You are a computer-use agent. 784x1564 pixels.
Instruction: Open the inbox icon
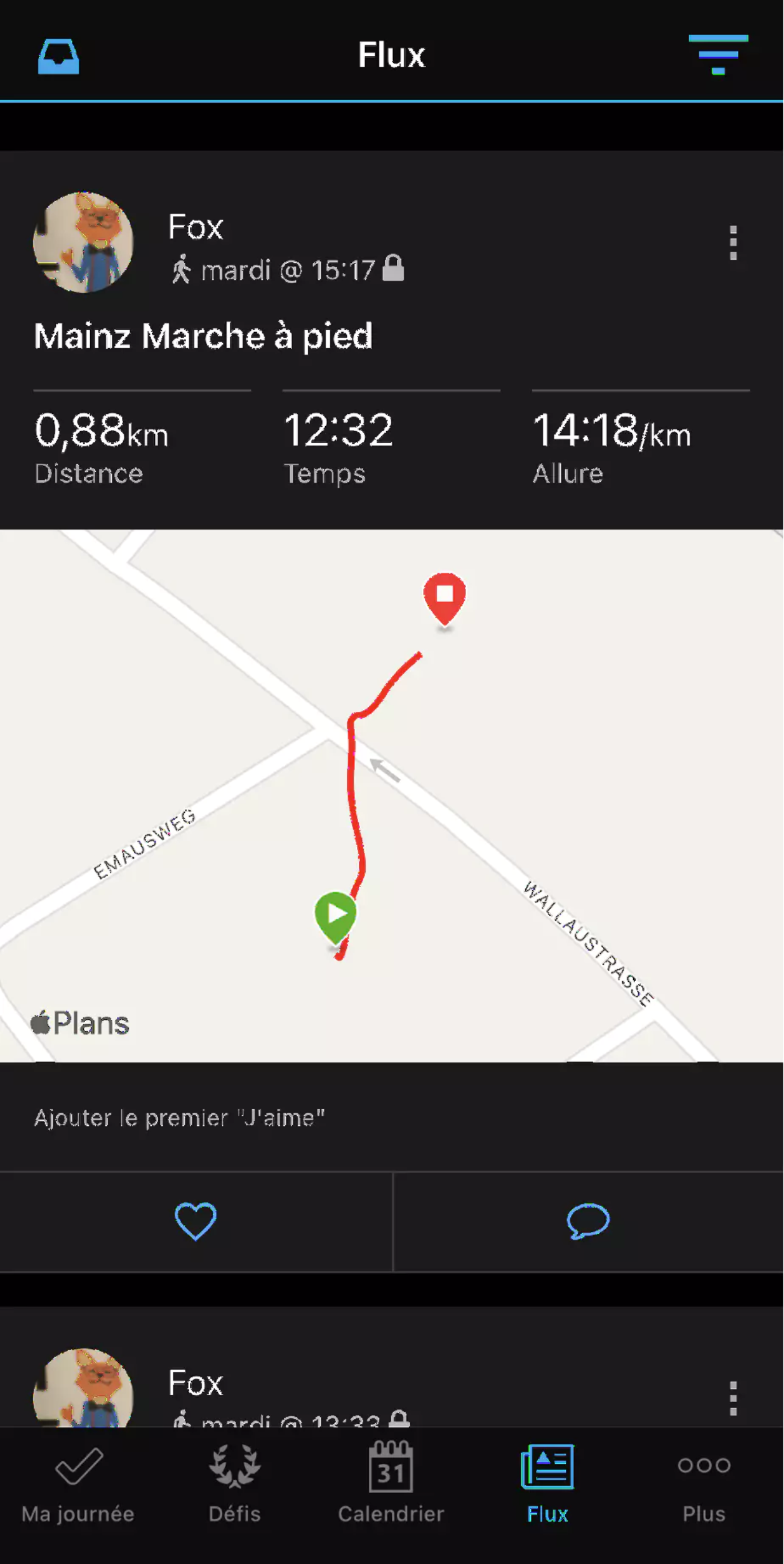point(59,57)
